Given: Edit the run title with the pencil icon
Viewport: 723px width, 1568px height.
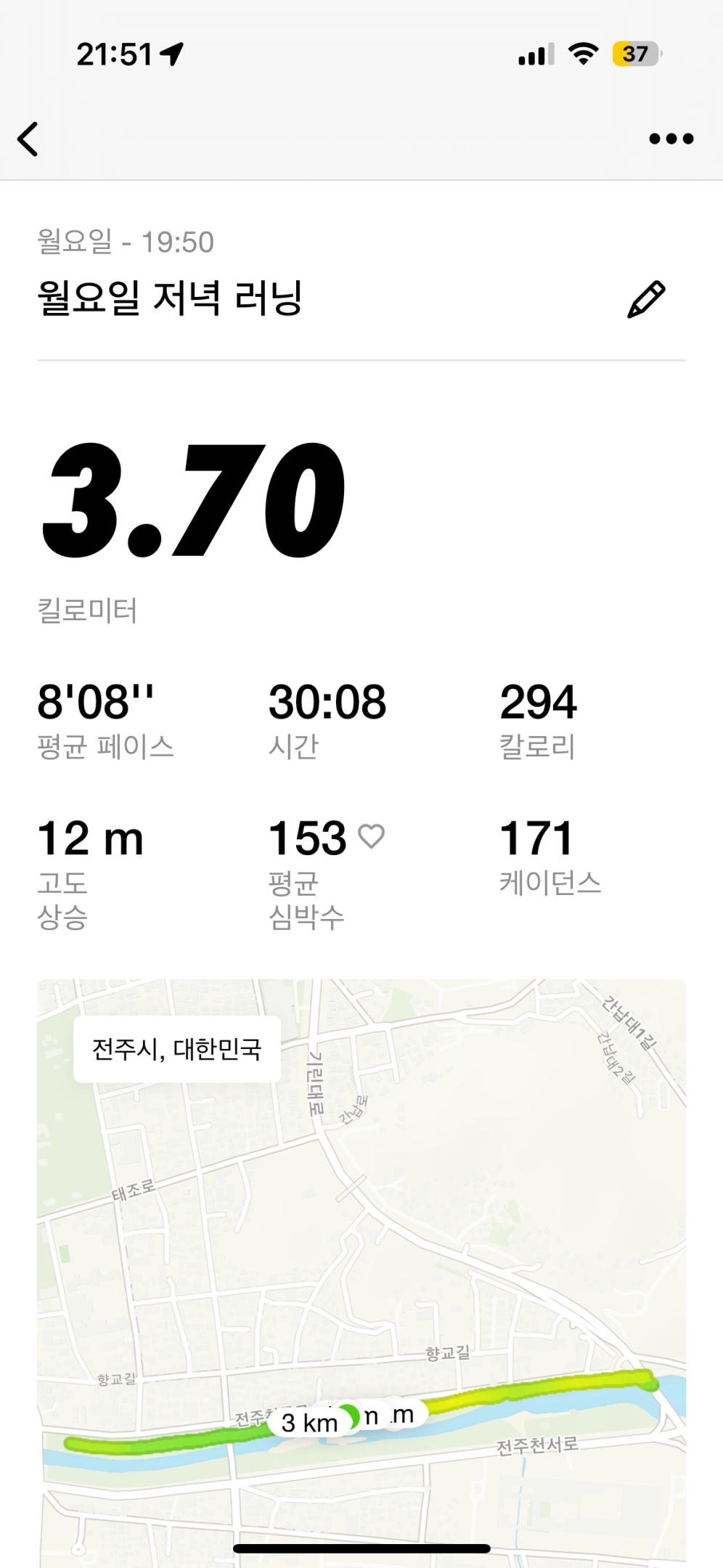Looking at the screenshot, I should pos(645,299).
